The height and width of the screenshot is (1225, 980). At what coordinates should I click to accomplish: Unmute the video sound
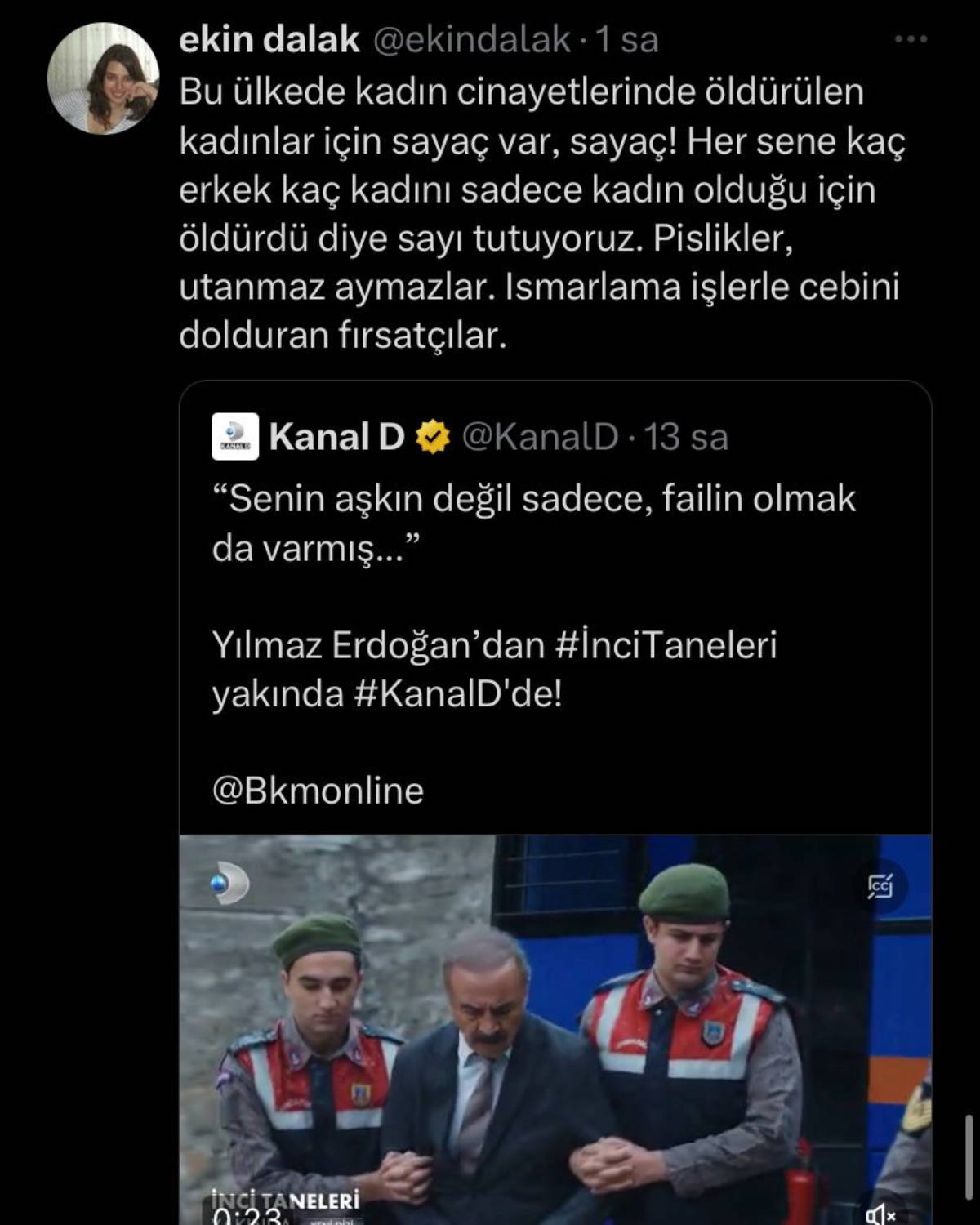(x=880, y=1214)
